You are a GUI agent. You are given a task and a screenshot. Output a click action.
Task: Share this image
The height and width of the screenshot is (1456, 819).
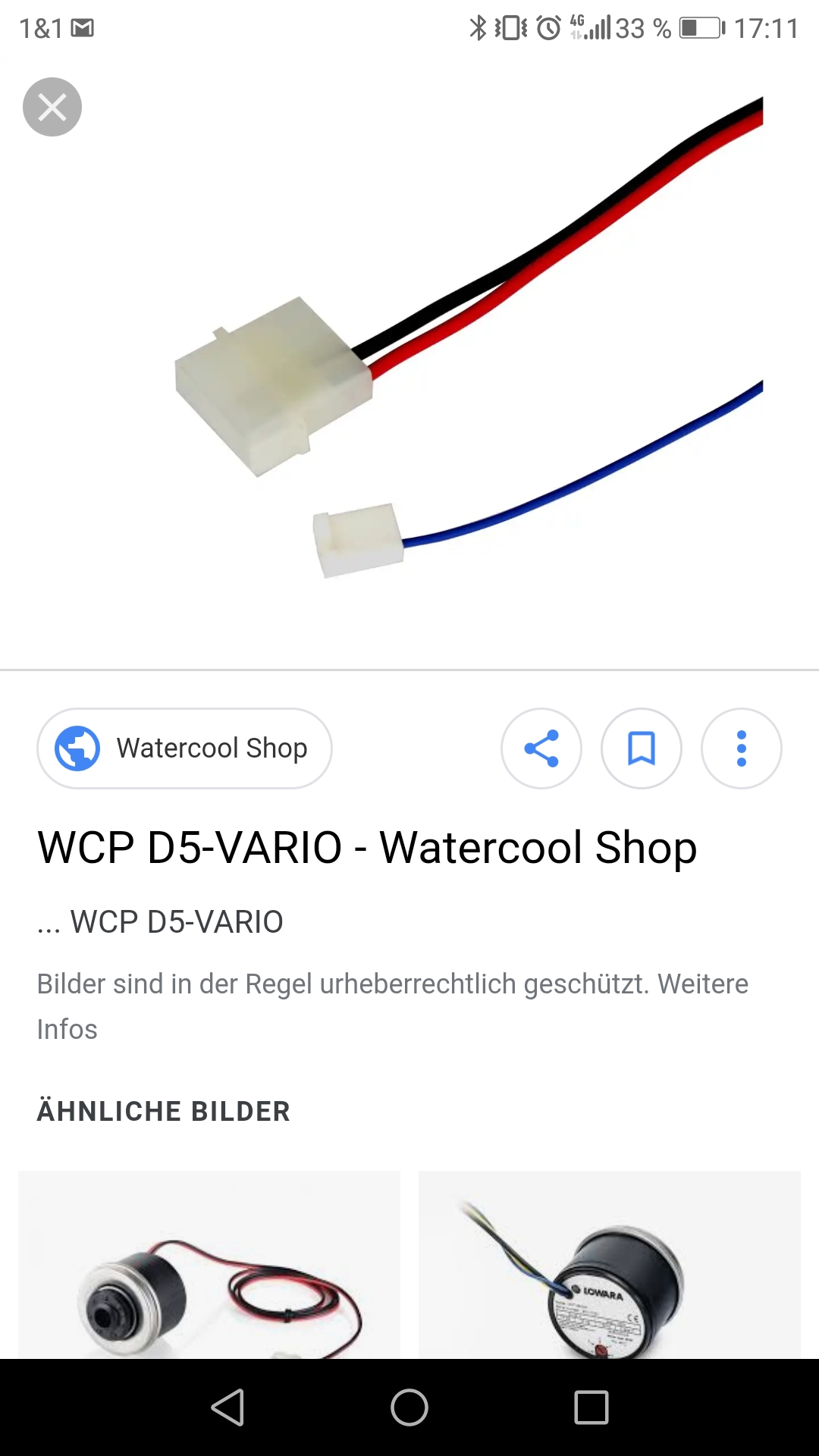(541, 748)
